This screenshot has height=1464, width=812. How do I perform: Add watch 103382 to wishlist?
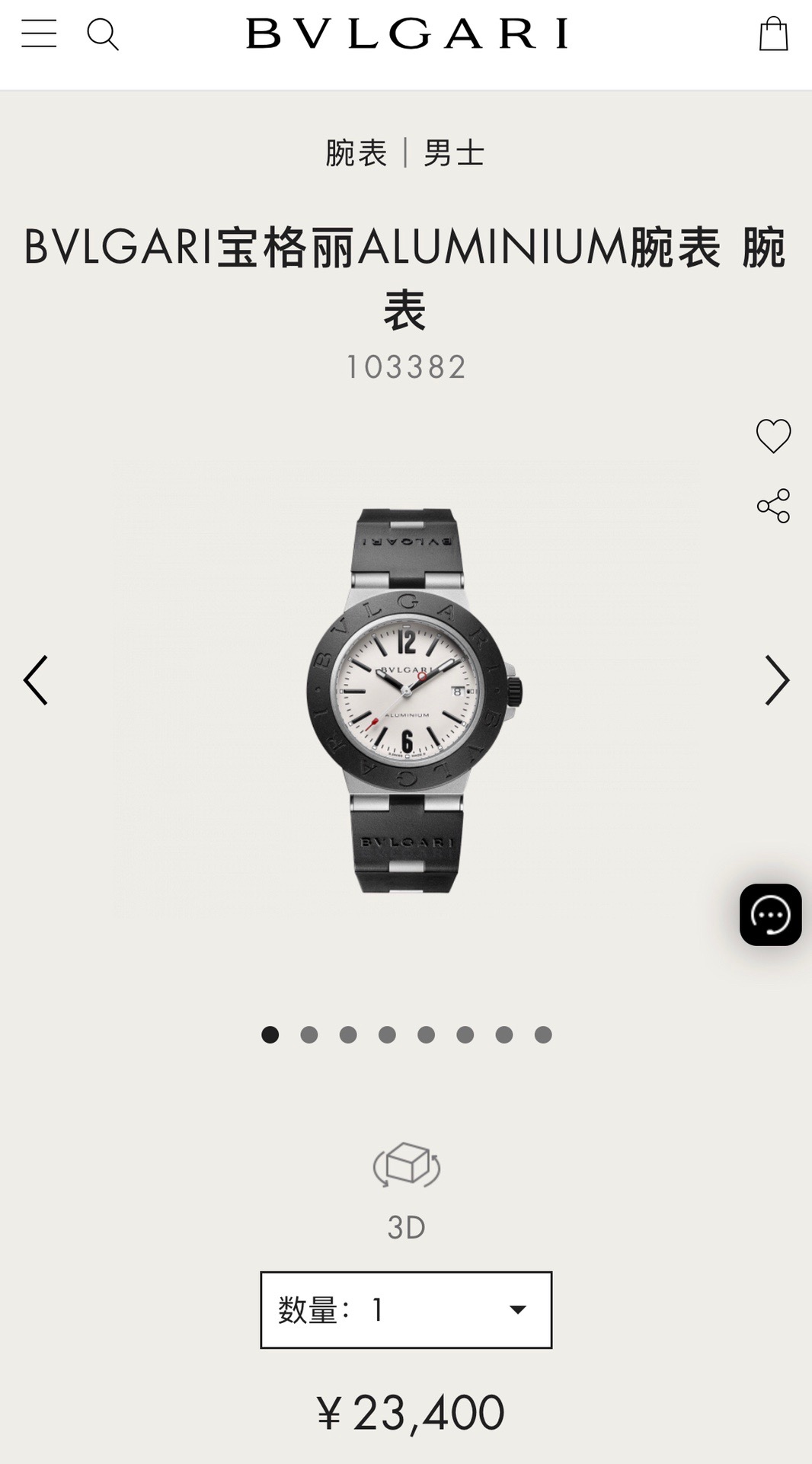point(773,436)
